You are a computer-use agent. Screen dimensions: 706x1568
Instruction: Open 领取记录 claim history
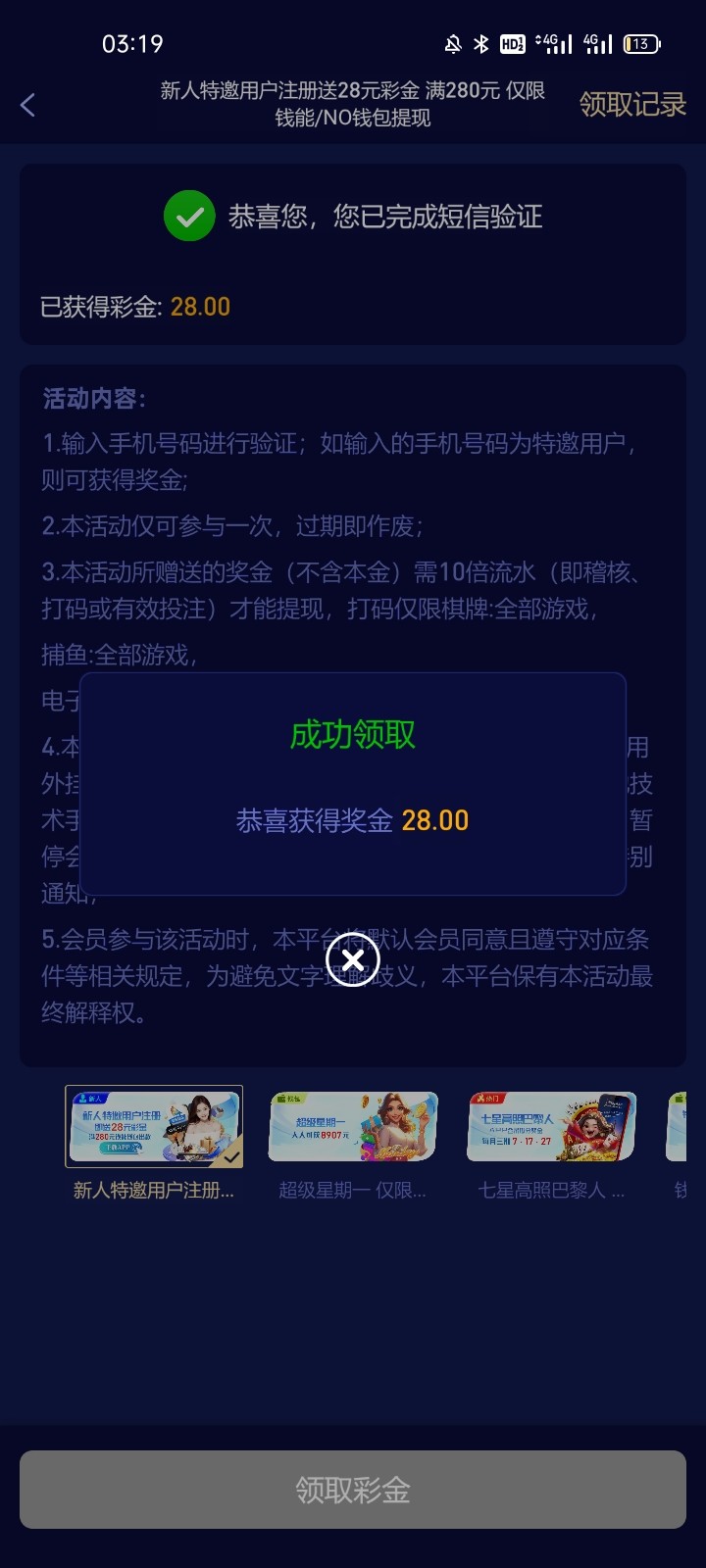(632, 104)
